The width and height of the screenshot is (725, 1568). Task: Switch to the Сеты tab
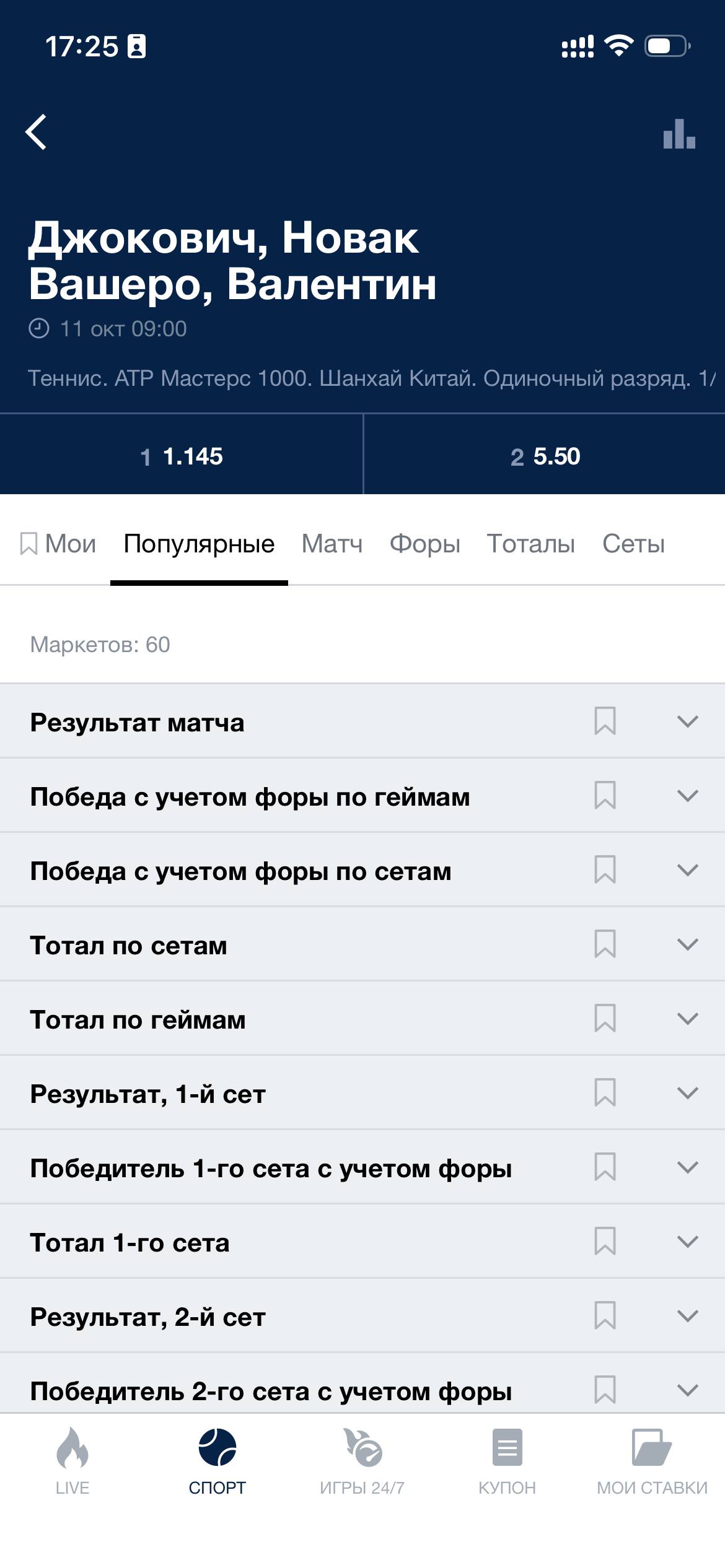pos(633,544)
